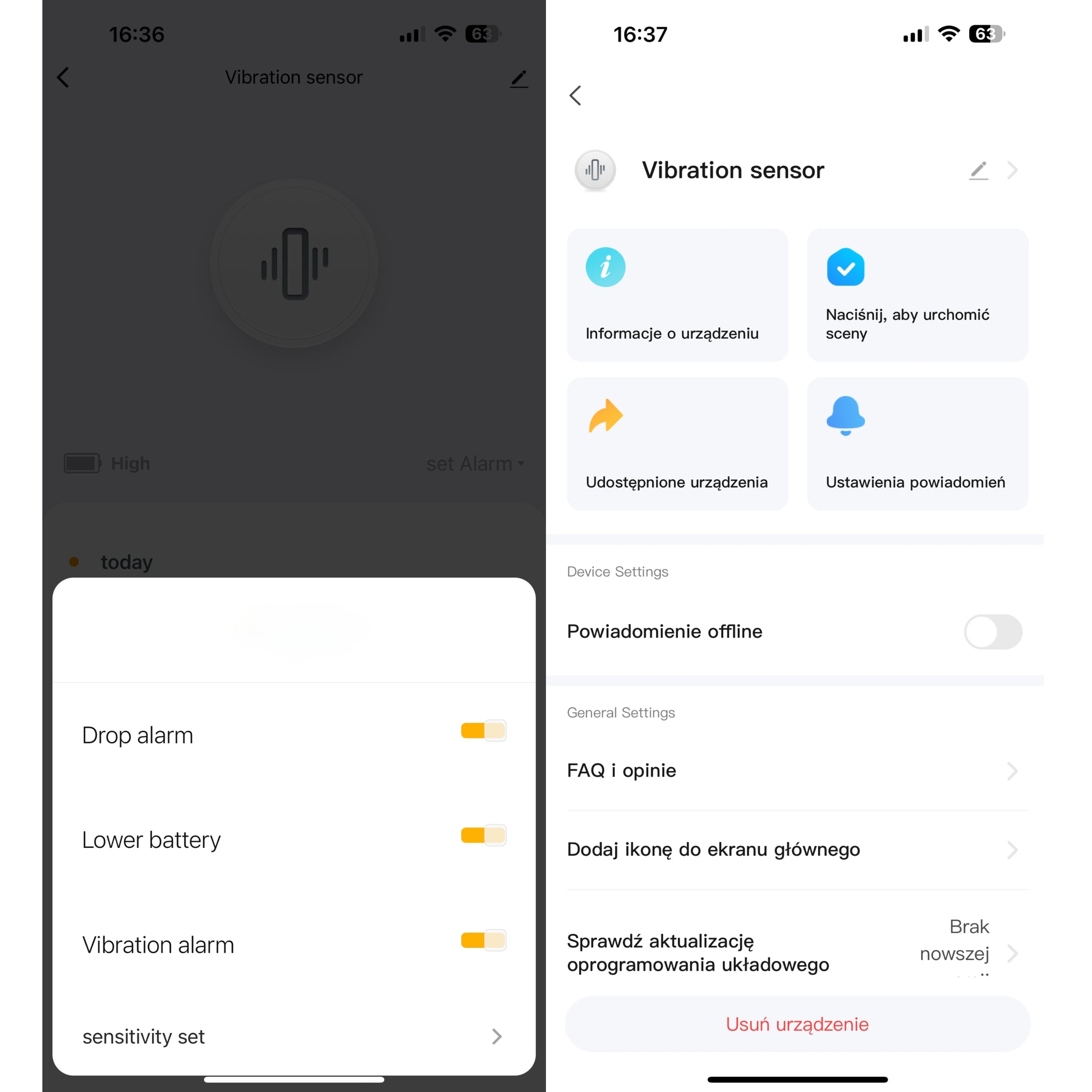This screenshot has width=1092, height=1092.
Task: Open Udostępnione urządzenia card
Action: (x=677, y=444)
